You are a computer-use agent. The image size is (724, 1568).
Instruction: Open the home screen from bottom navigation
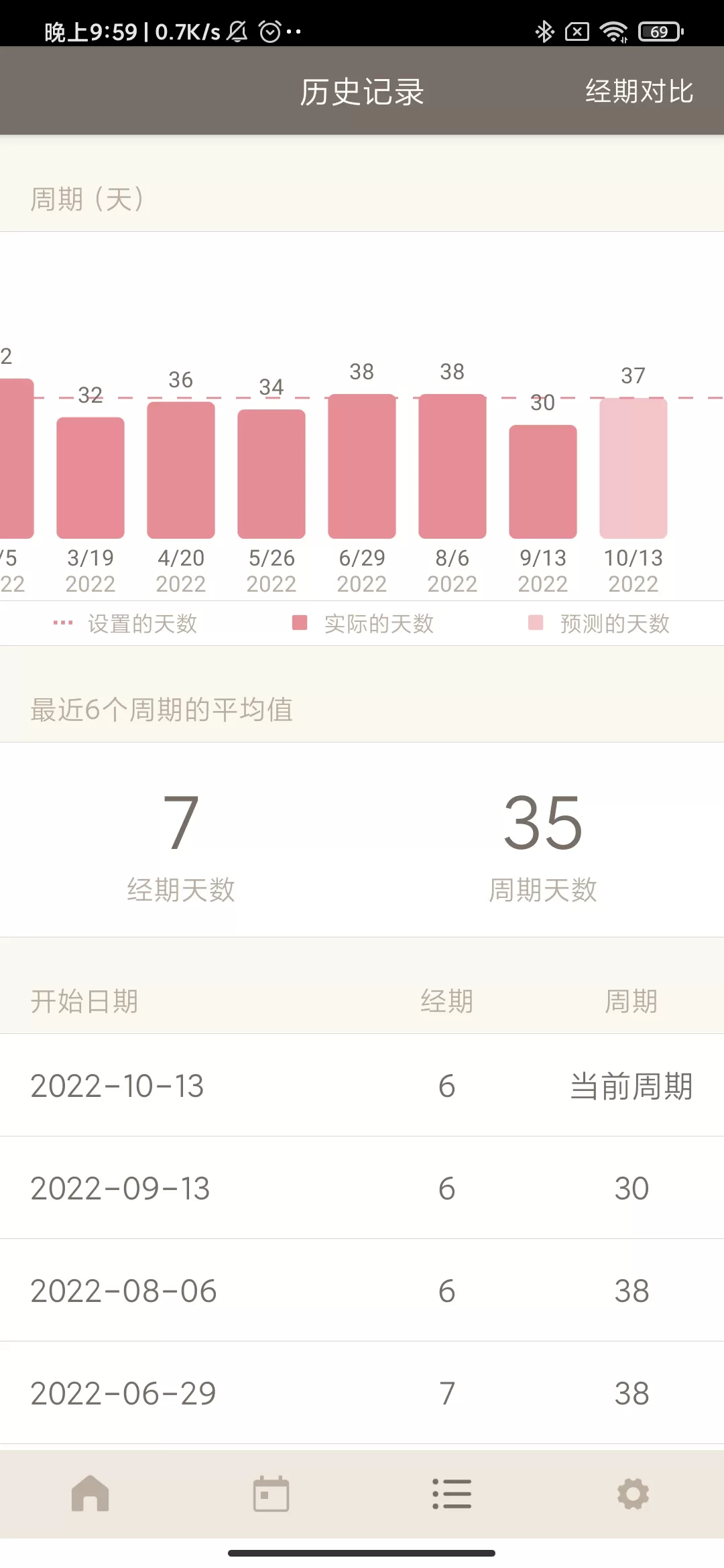(92, 1493)
